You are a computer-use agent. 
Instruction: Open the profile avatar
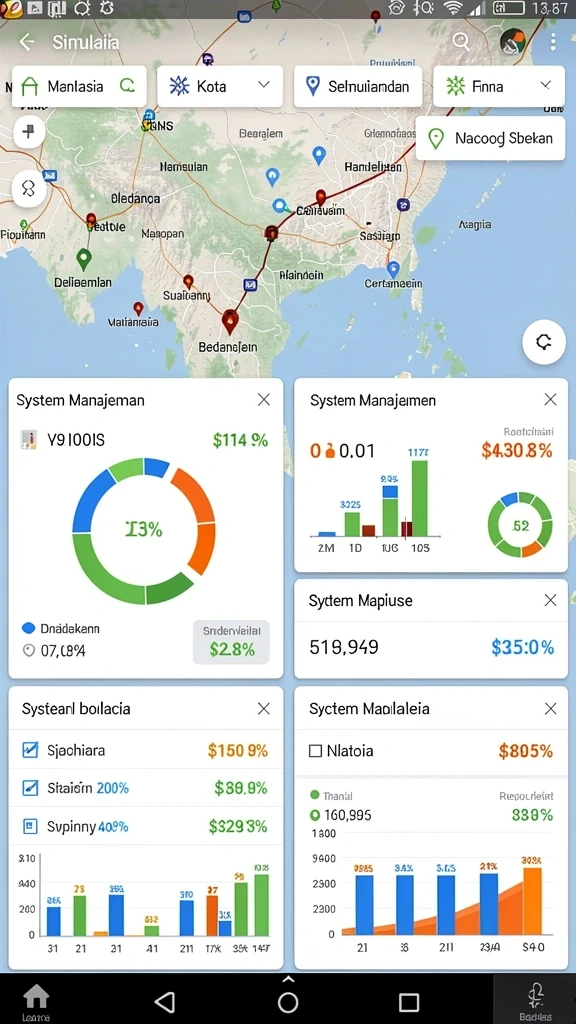click(513, 42)
